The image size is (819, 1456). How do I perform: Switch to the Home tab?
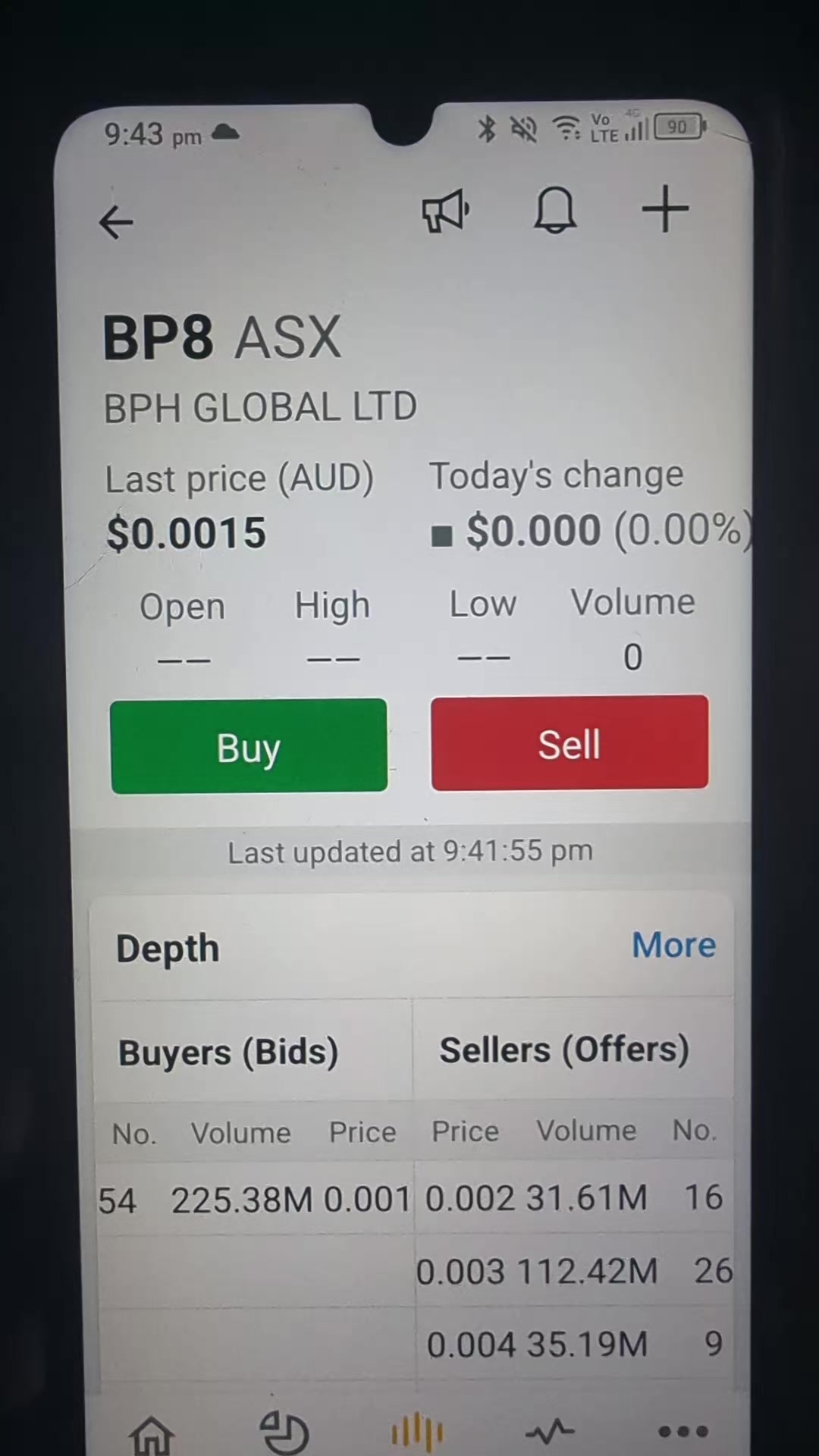click(152, 1433)
